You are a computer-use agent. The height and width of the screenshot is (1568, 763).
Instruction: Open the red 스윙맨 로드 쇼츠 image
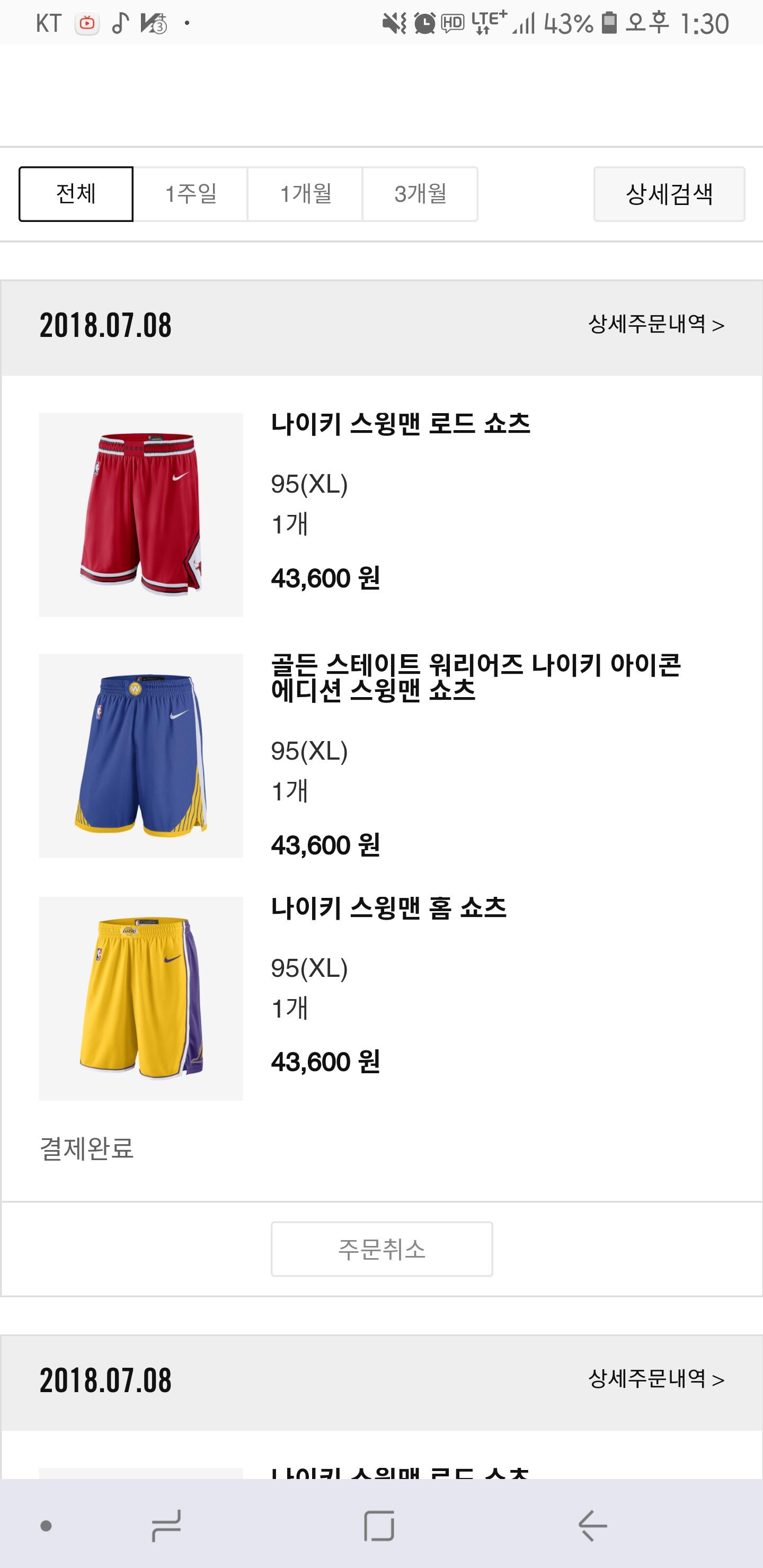coord(140,514)
